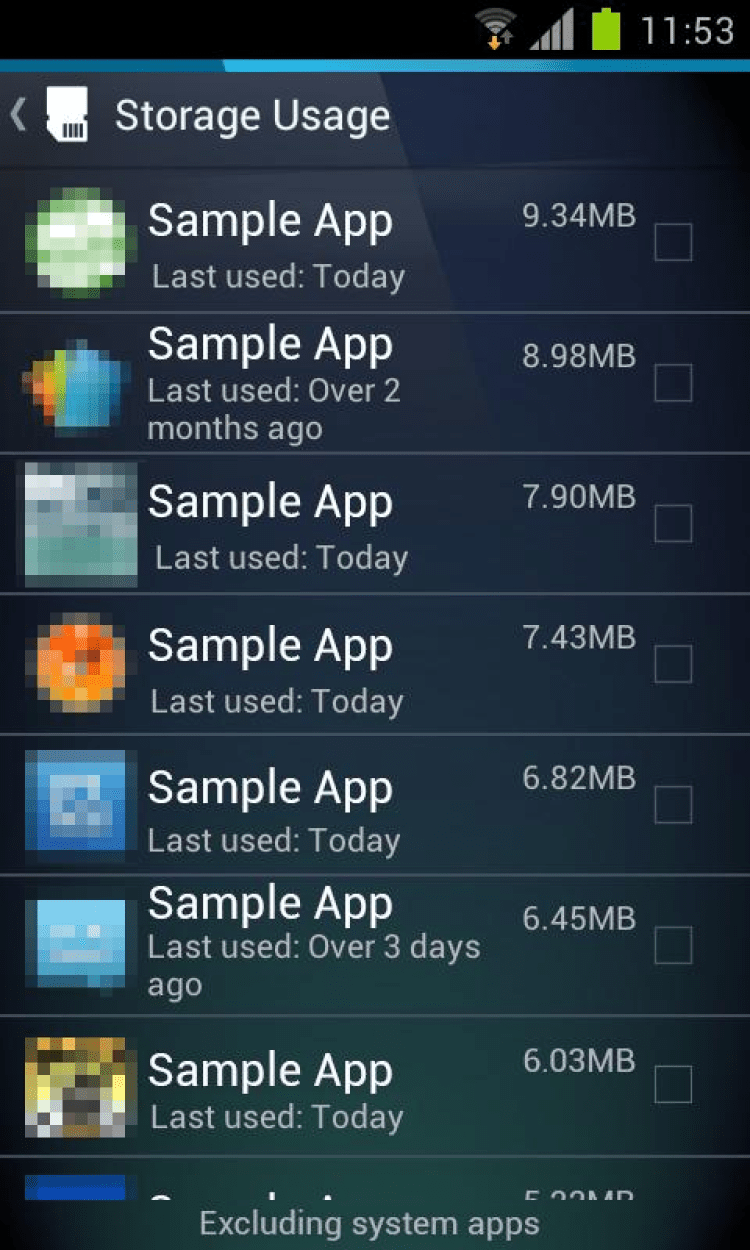Viewport: 750px width, 1250px height.
Task: View details of the 7.90MB app
Action: [300, 523]
